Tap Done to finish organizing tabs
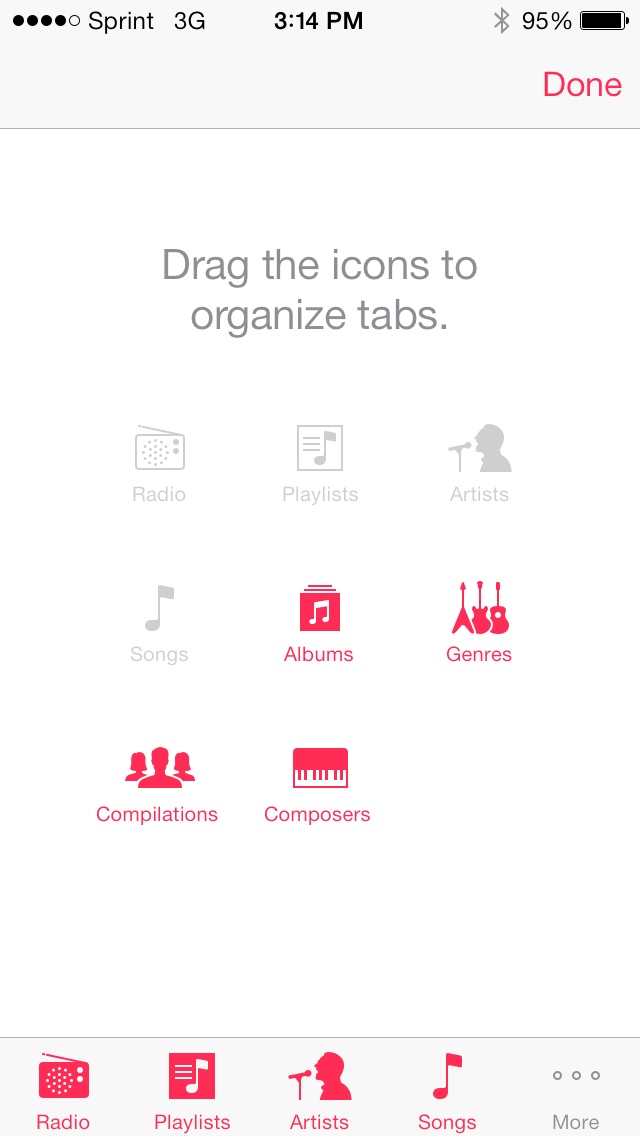Image resolution: width=640 pixels, height=1136 pixels. [582, 85]
